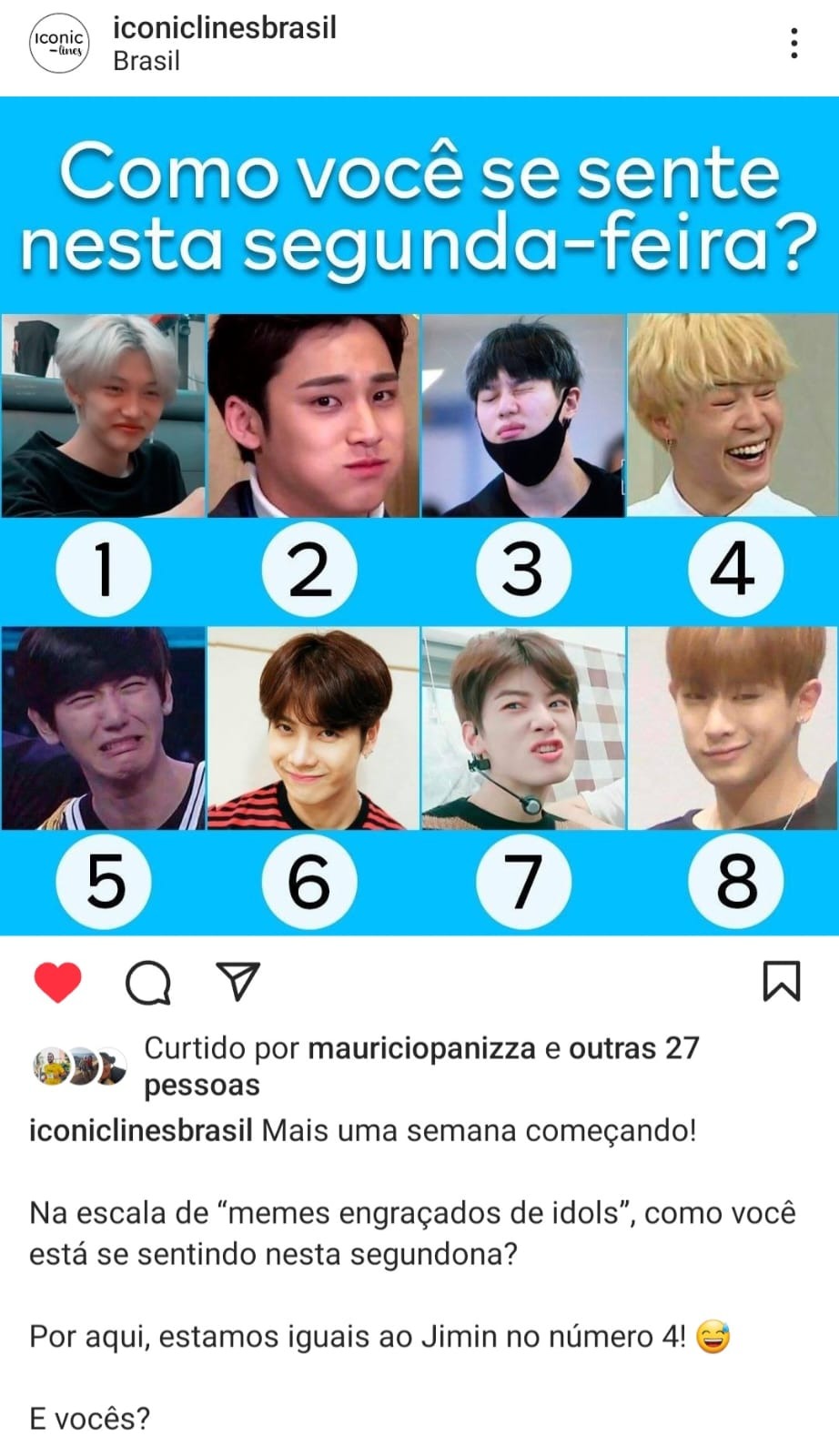Open mauriciopanizza's profile from the likes line
This screenshot has width=839, height=1456.
[421, 1048]
